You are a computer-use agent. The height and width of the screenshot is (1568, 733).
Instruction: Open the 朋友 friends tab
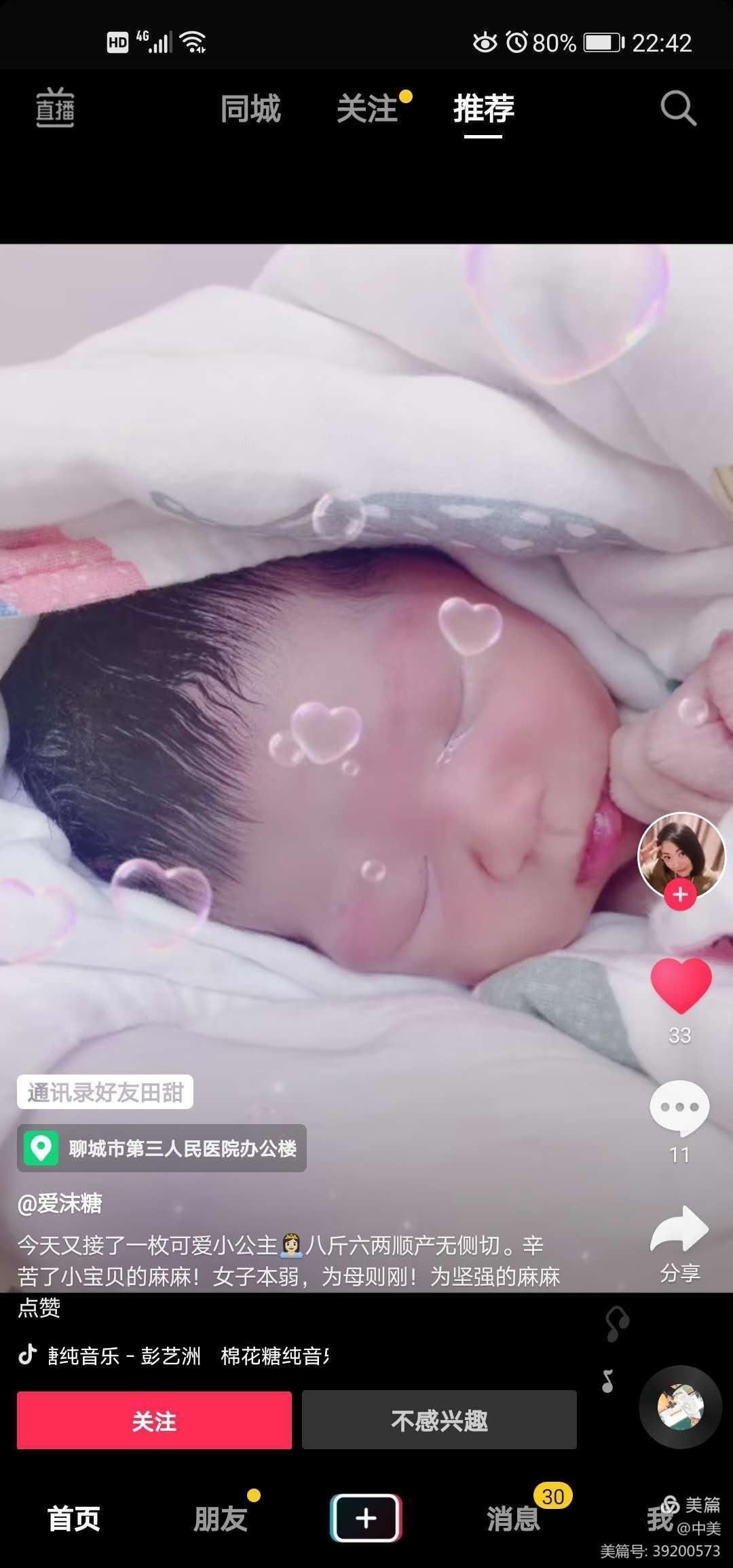click(220, 1518)
